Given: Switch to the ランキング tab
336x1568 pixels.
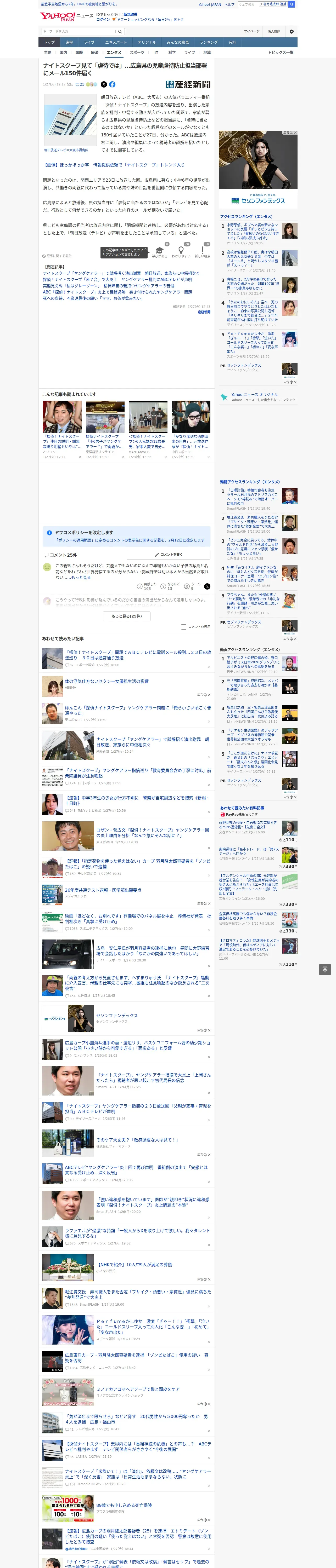Looking at the screenshot, I should pyautogui.click(x=209, y=43).
